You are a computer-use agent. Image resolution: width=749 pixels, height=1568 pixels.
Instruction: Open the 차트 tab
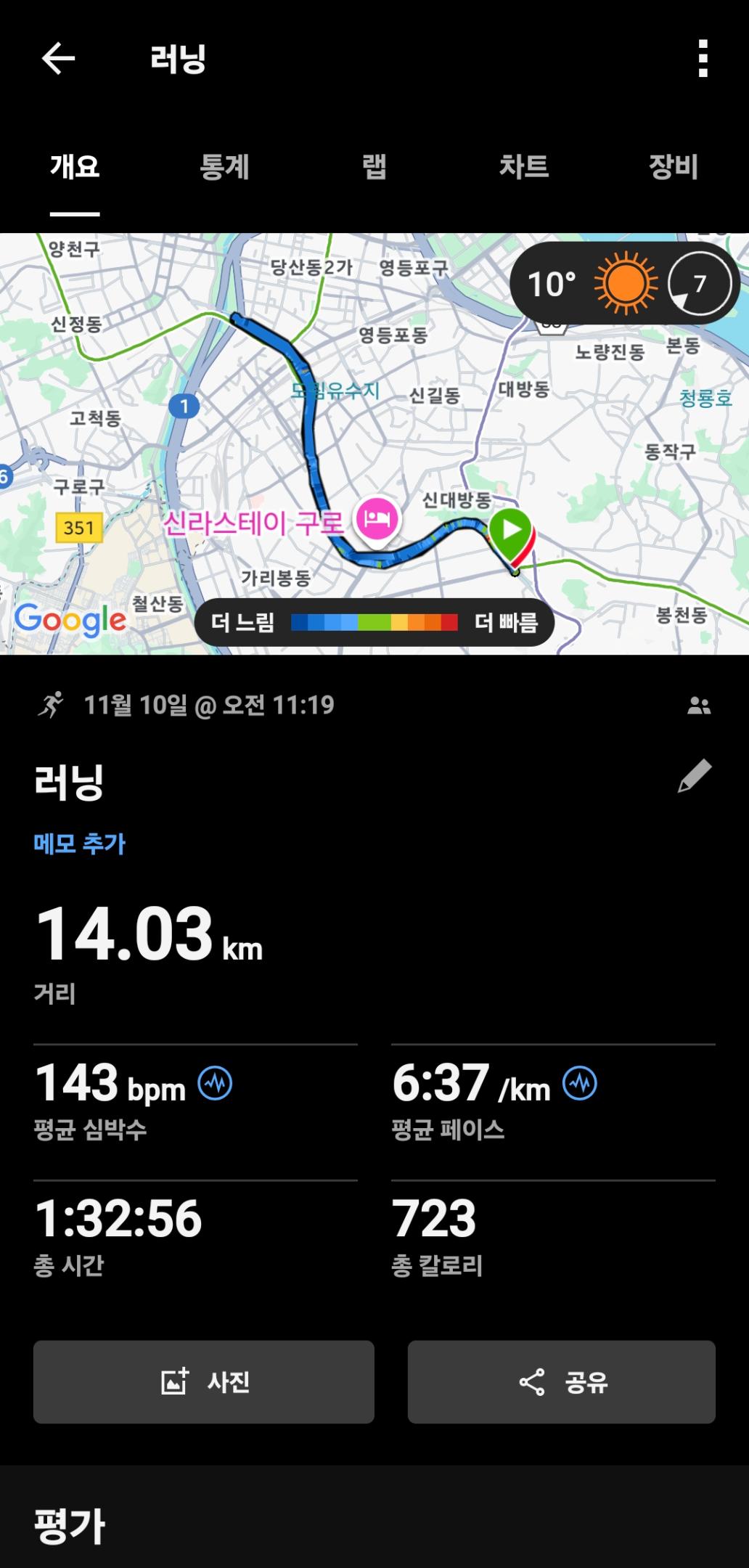click(525, 168)
